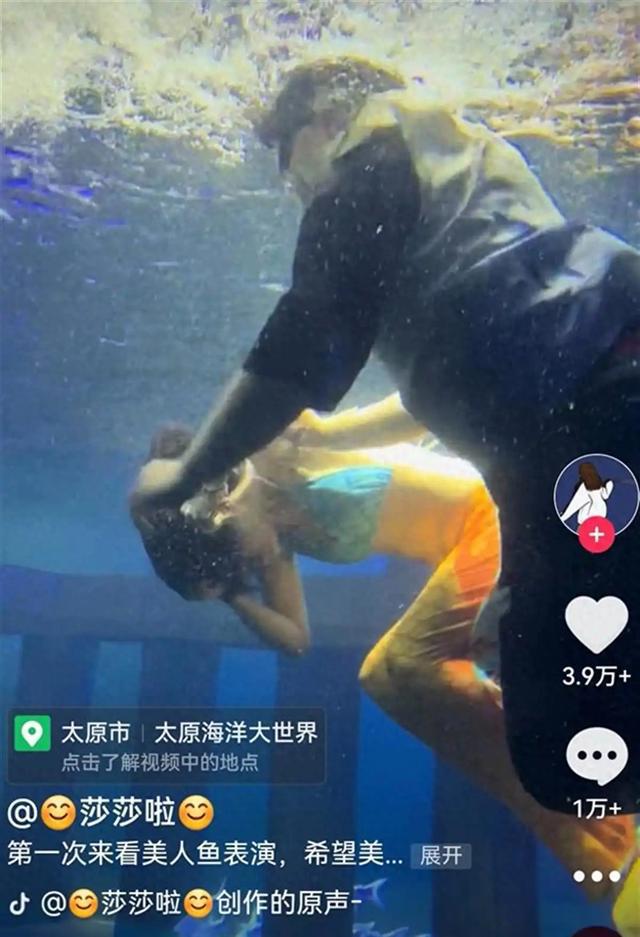The height and width of the screenshot is (937, 640).
Task: Open the three-dot more options
Action: pos(596,876)
